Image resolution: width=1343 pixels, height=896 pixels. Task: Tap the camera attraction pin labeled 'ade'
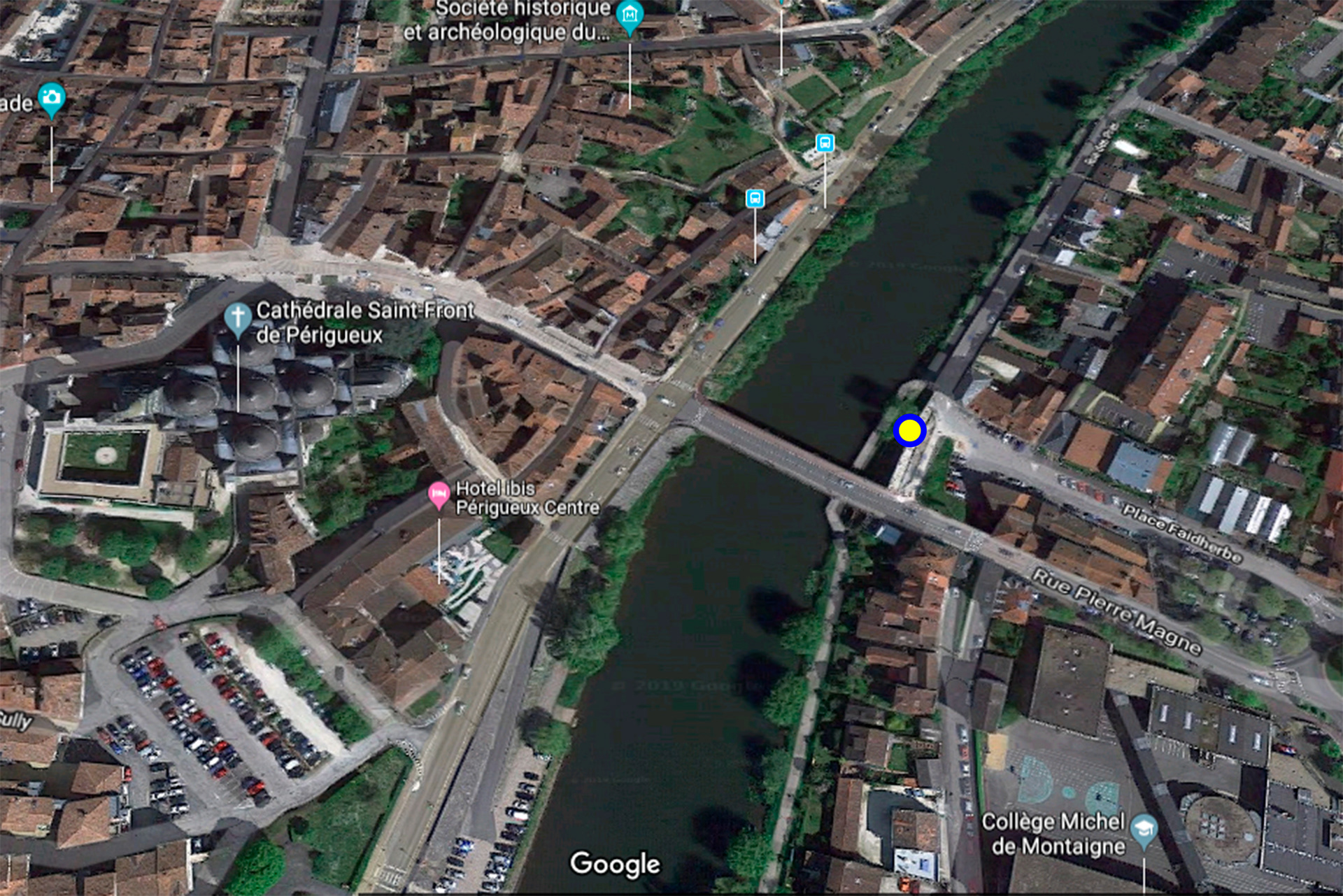51,99
